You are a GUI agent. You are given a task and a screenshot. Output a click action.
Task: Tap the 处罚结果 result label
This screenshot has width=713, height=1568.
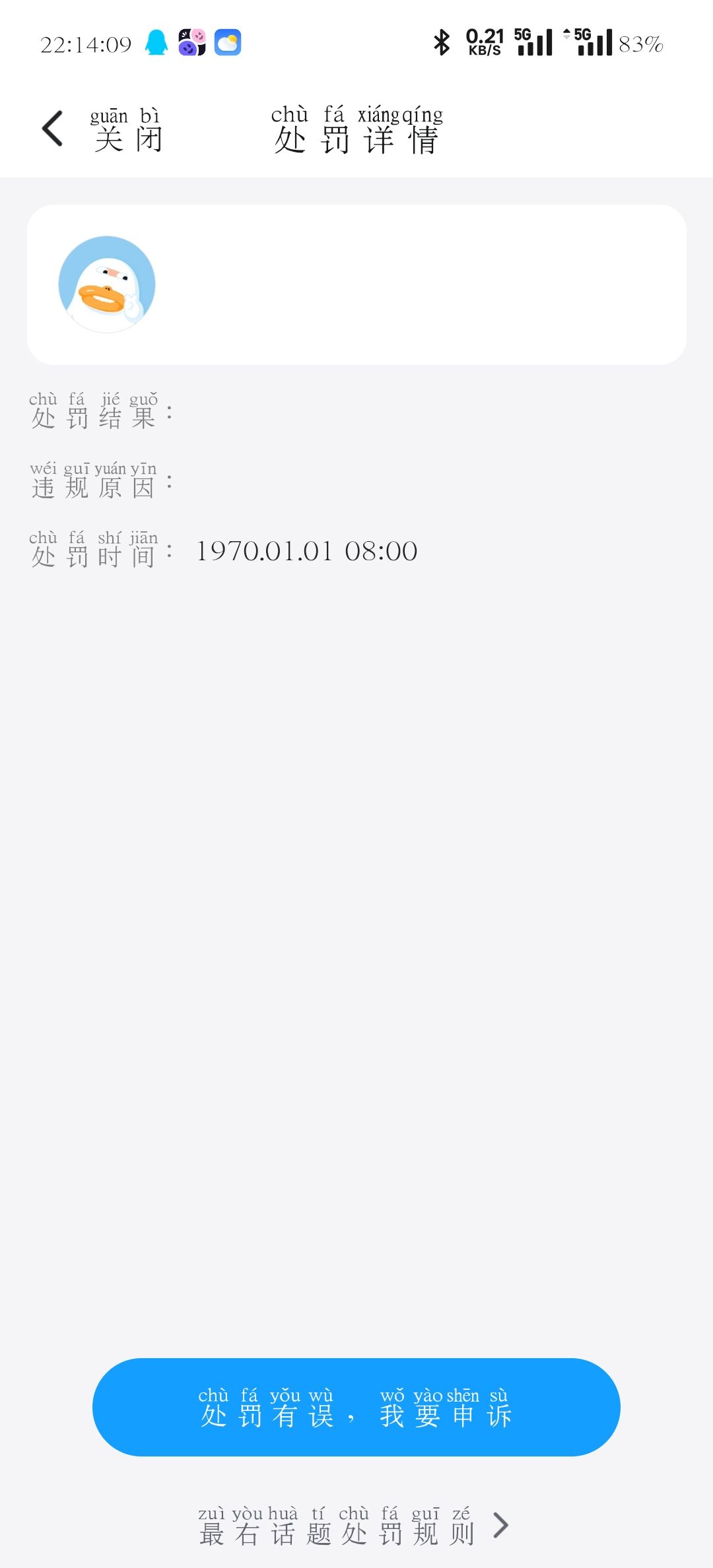100,414
